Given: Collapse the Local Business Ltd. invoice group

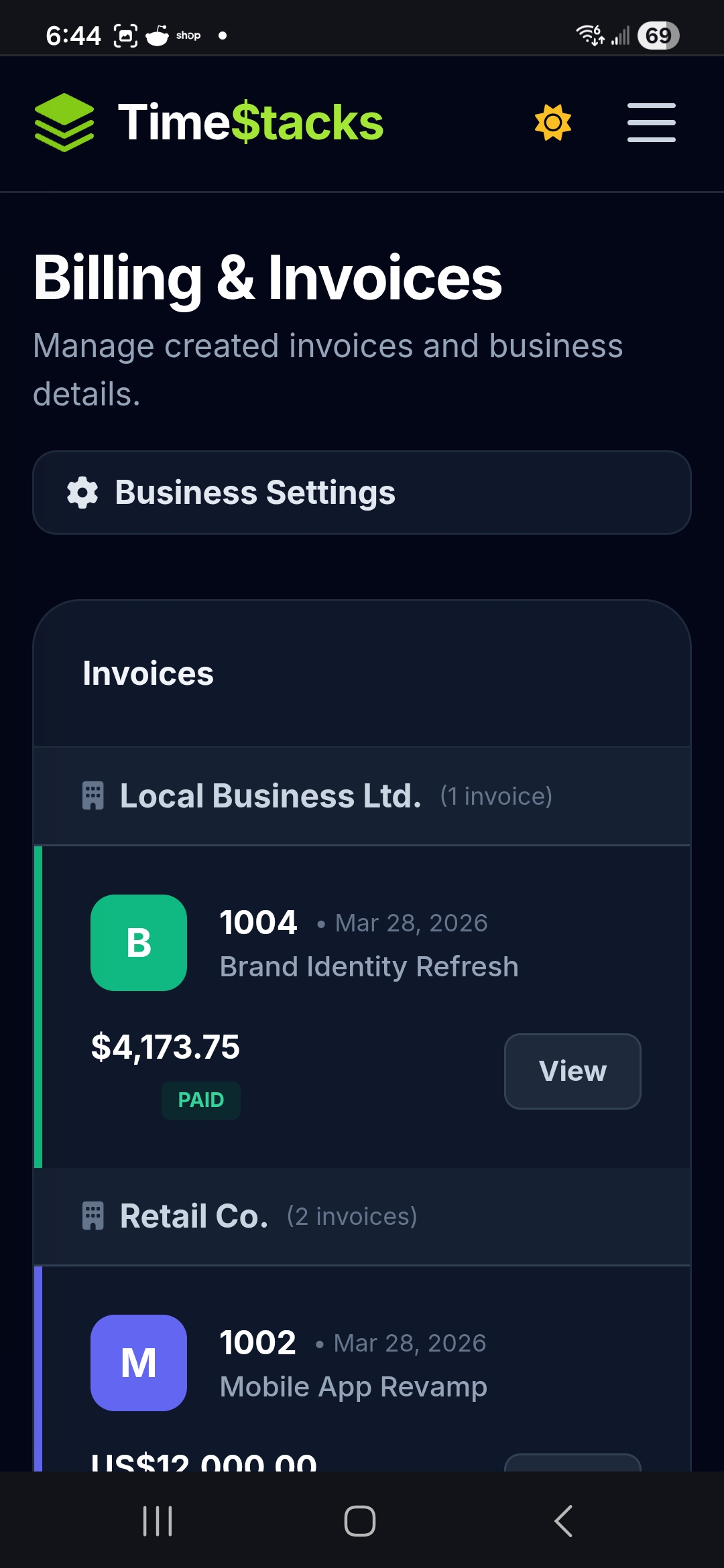Looking at the screenshot, I should click(362, 795).
